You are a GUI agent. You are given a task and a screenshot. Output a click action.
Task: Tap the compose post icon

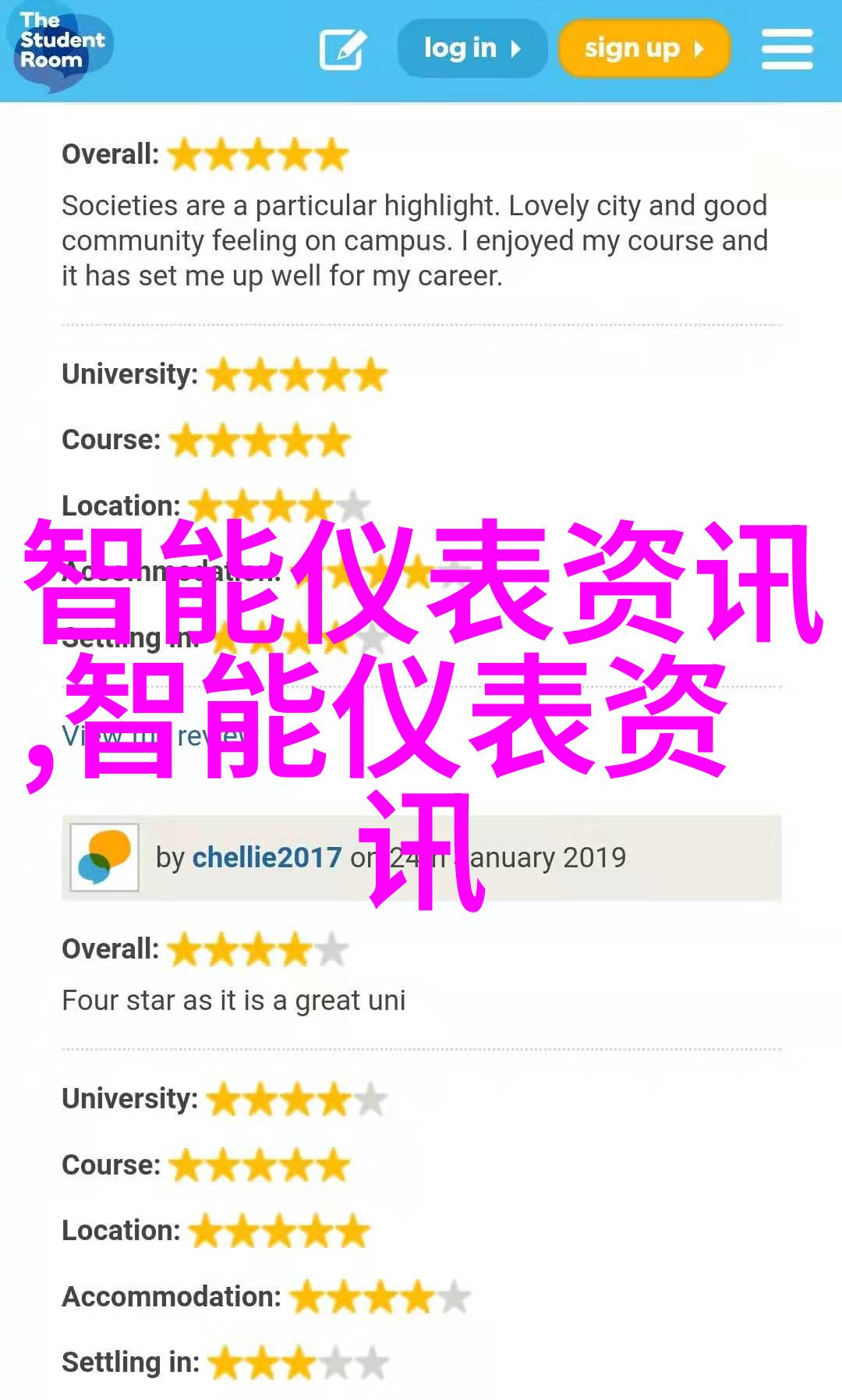coord(342,49)
